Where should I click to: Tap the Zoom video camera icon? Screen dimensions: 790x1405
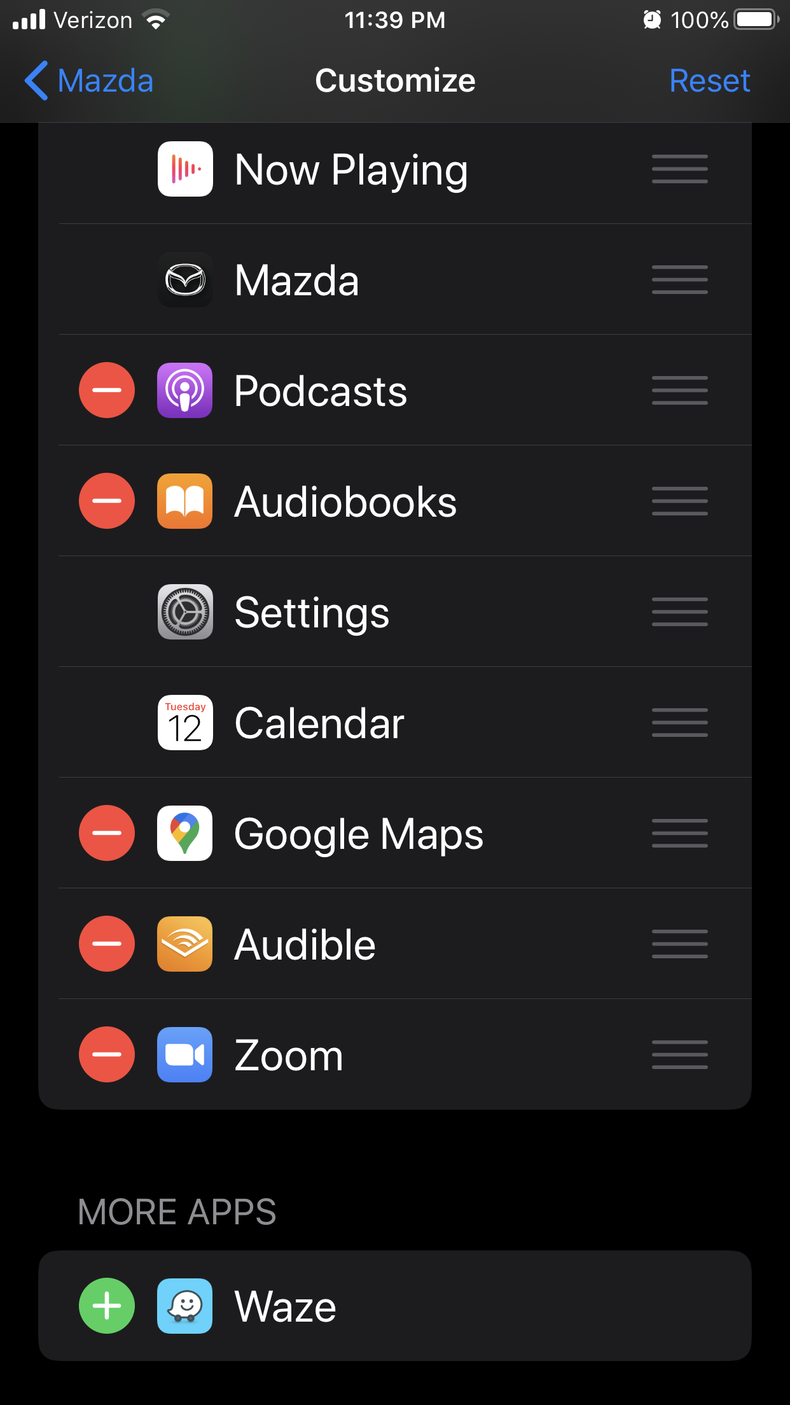tap(185, 1054)
